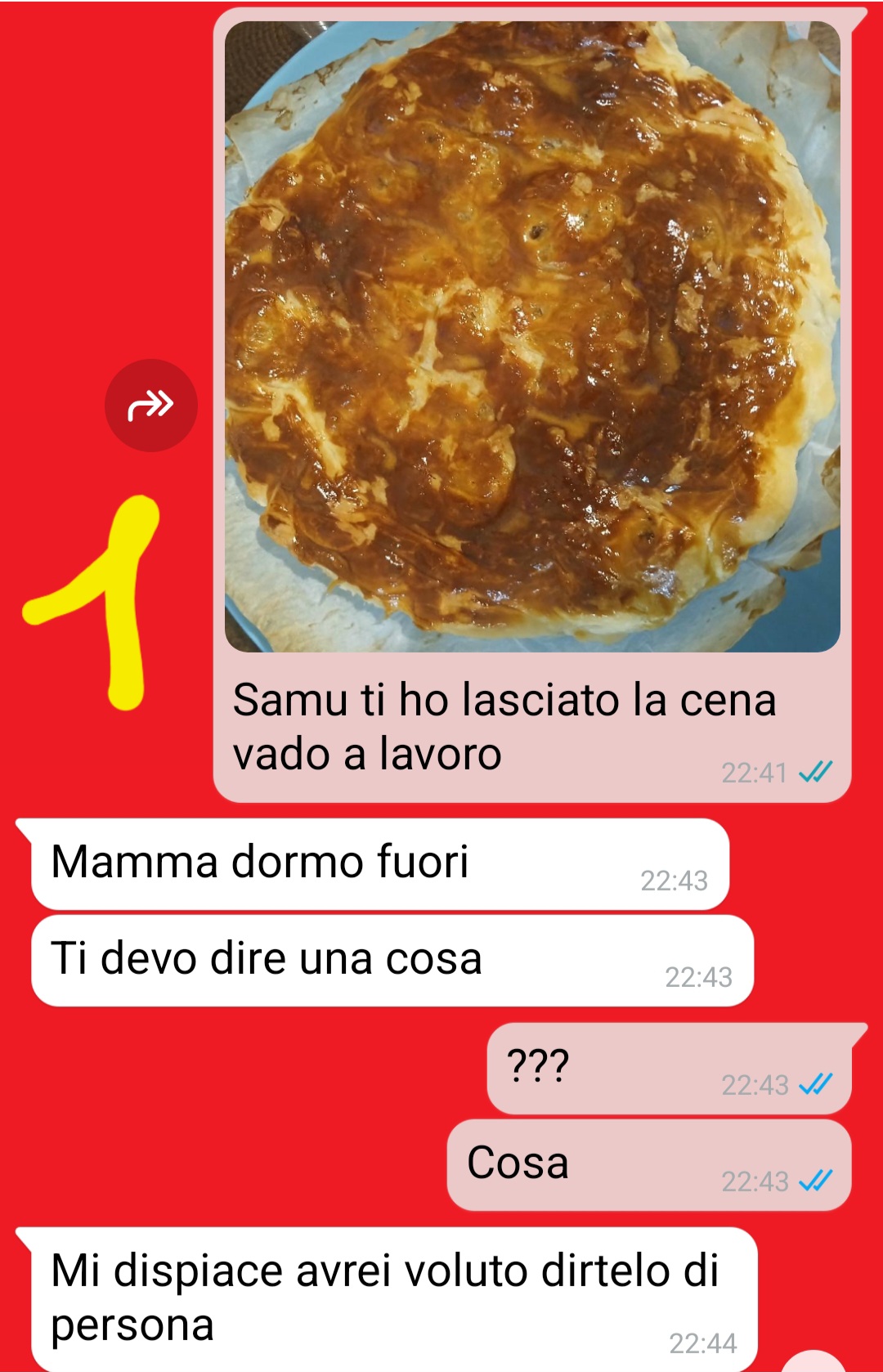Image resolution: width=883 pixels, height=1372 pixels.
Task: Open the photo sent at 22:41
Action: tap(532, 337)
